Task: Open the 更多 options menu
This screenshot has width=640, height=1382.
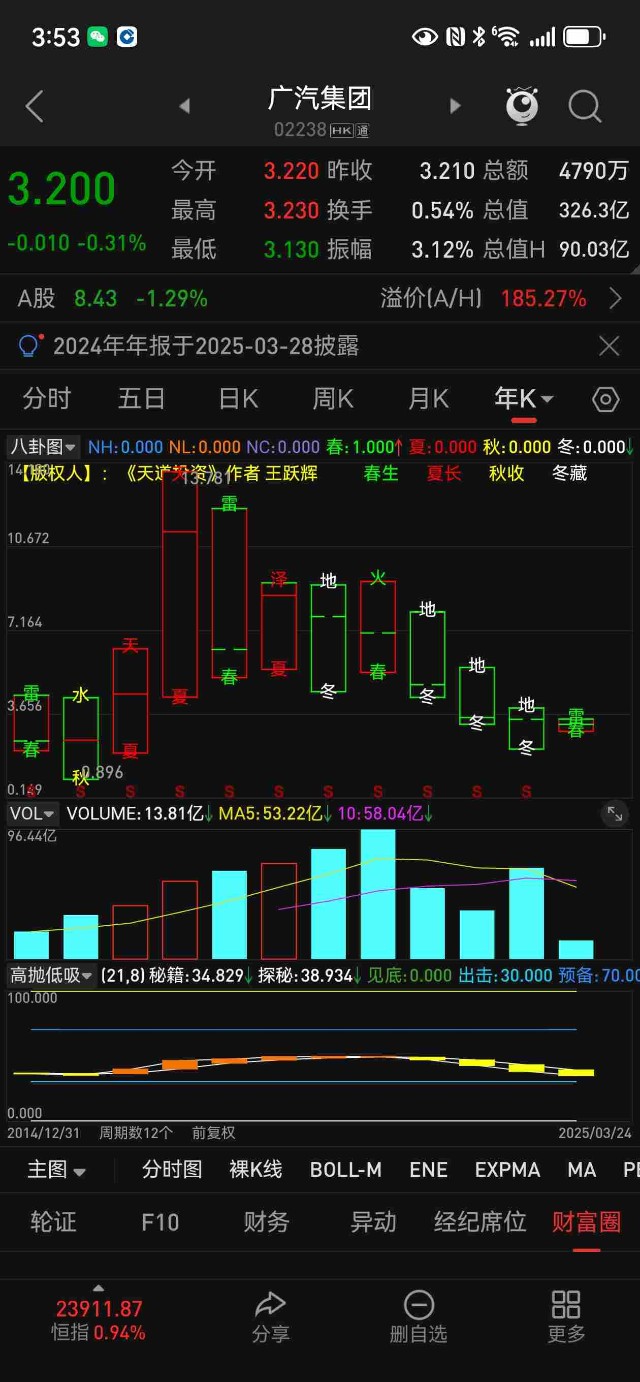Action: click(x=566, y=1316)
